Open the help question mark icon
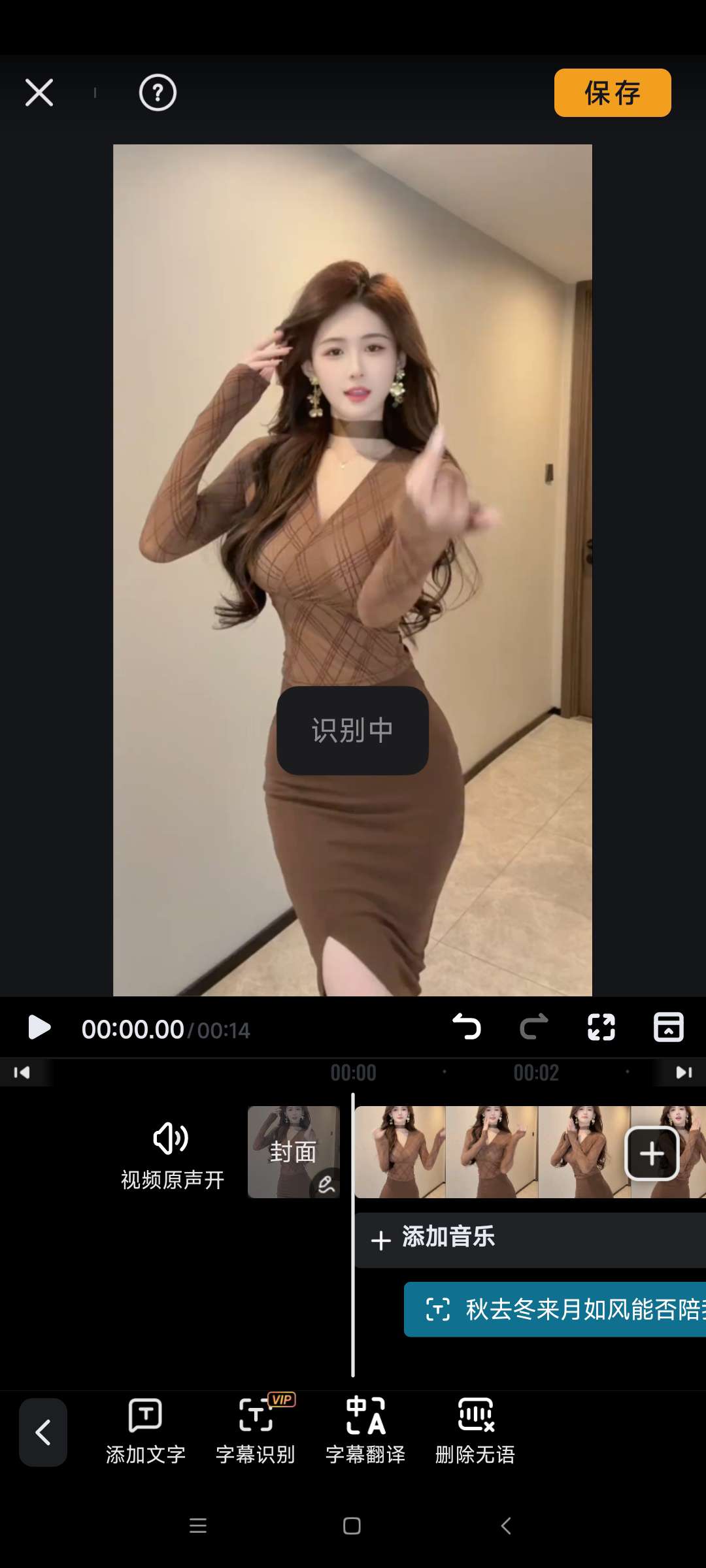Image resolution: width=706 pixels, height=1568 pixels. (x=158, y=93)
